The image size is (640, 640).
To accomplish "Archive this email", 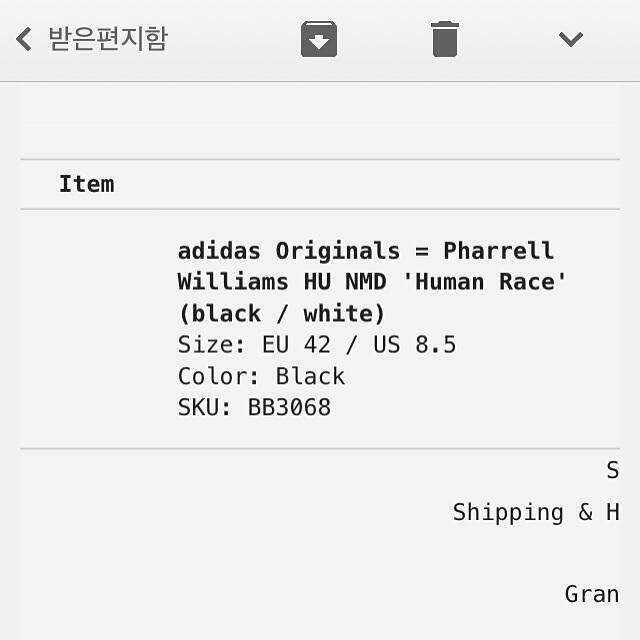I will point(319,40).
